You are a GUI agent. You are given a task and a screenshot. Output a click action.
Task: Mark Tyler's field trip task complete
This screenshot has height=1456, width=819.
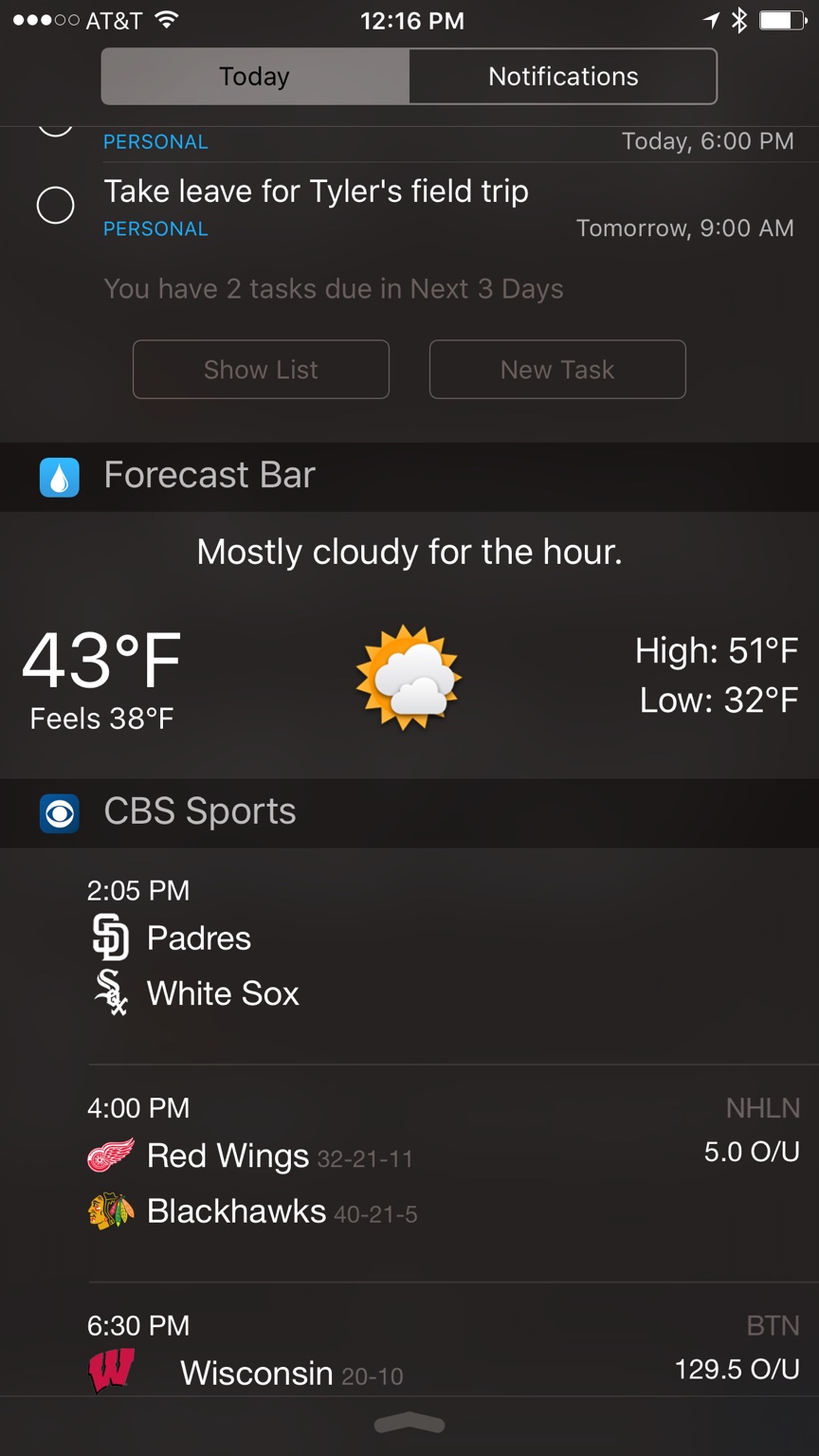point(55,205)
